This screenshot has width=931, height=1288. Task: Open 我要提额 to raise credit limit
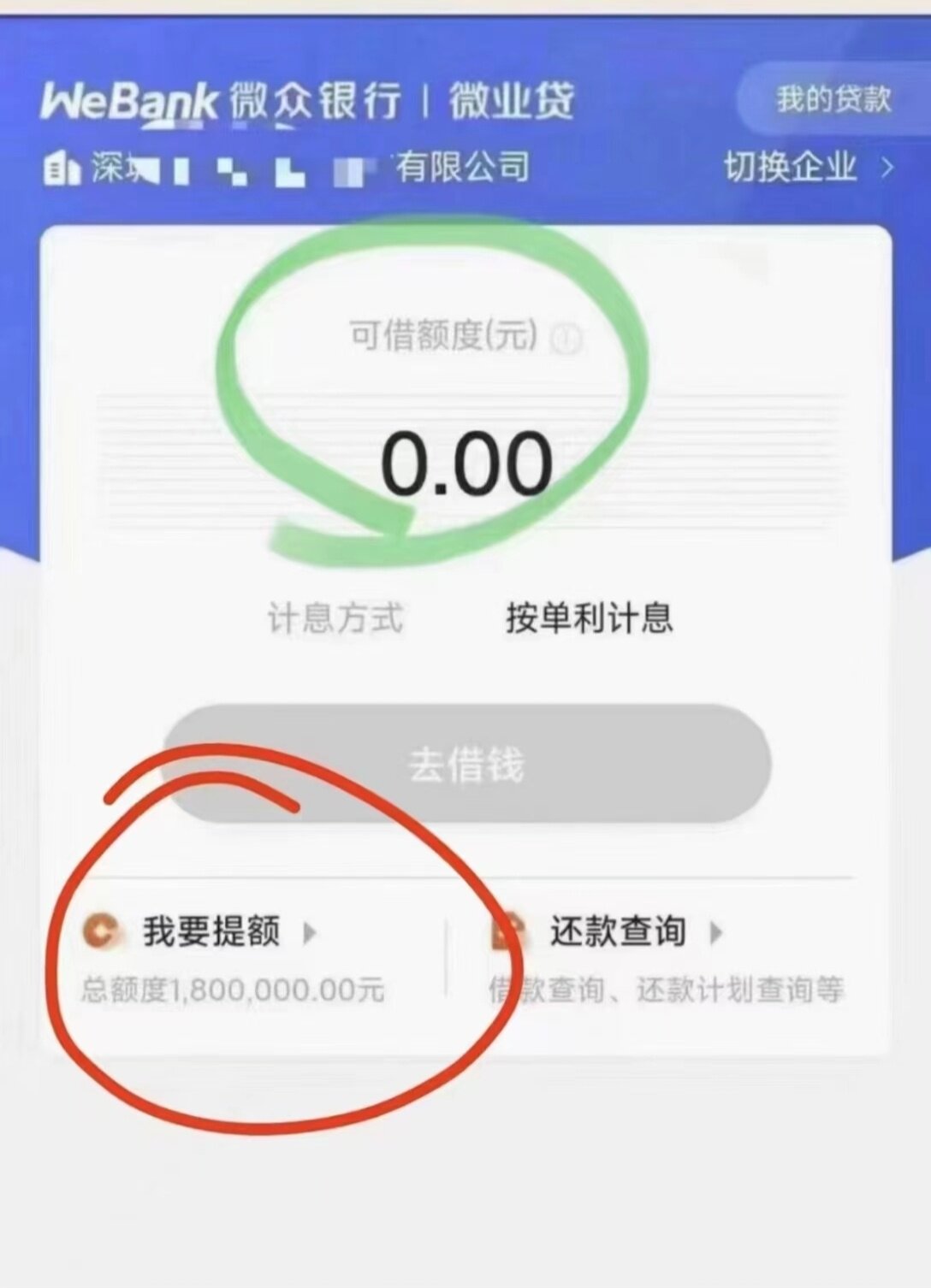coord(211,931)
